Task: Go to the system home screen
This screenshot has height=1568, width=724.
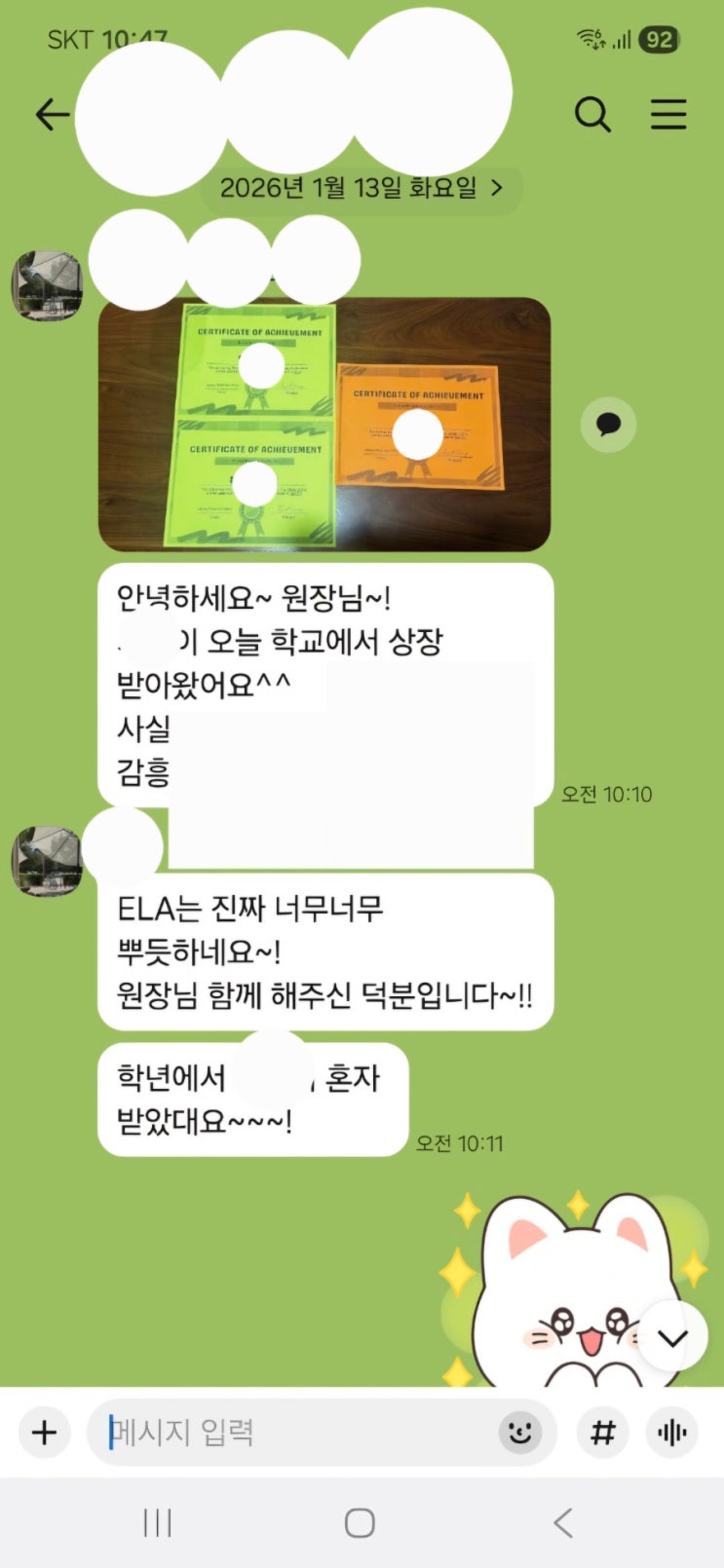Action: tap(360, 1523)
